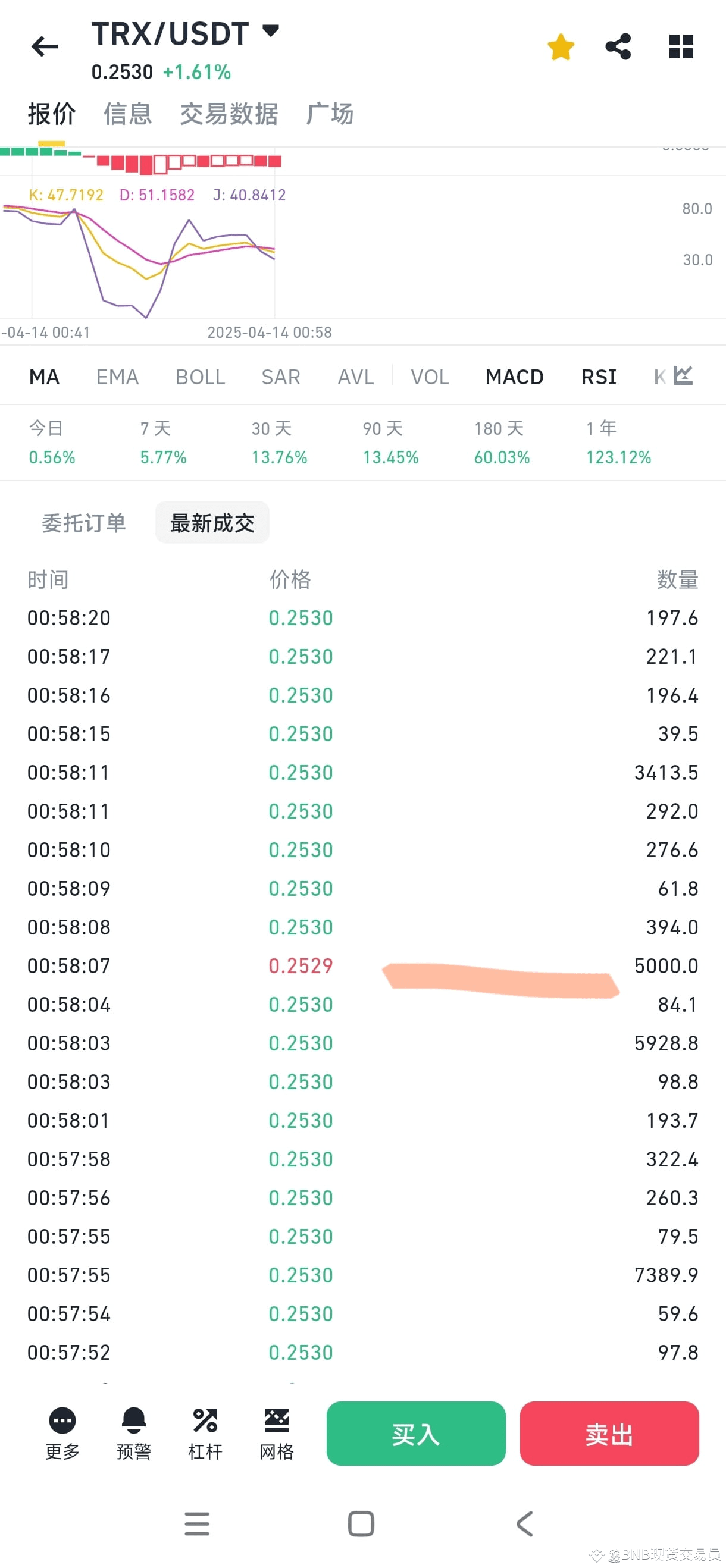The image size is (726, 1568).
Task: Enable the MACD indicator
Action: tap(515, 377)
